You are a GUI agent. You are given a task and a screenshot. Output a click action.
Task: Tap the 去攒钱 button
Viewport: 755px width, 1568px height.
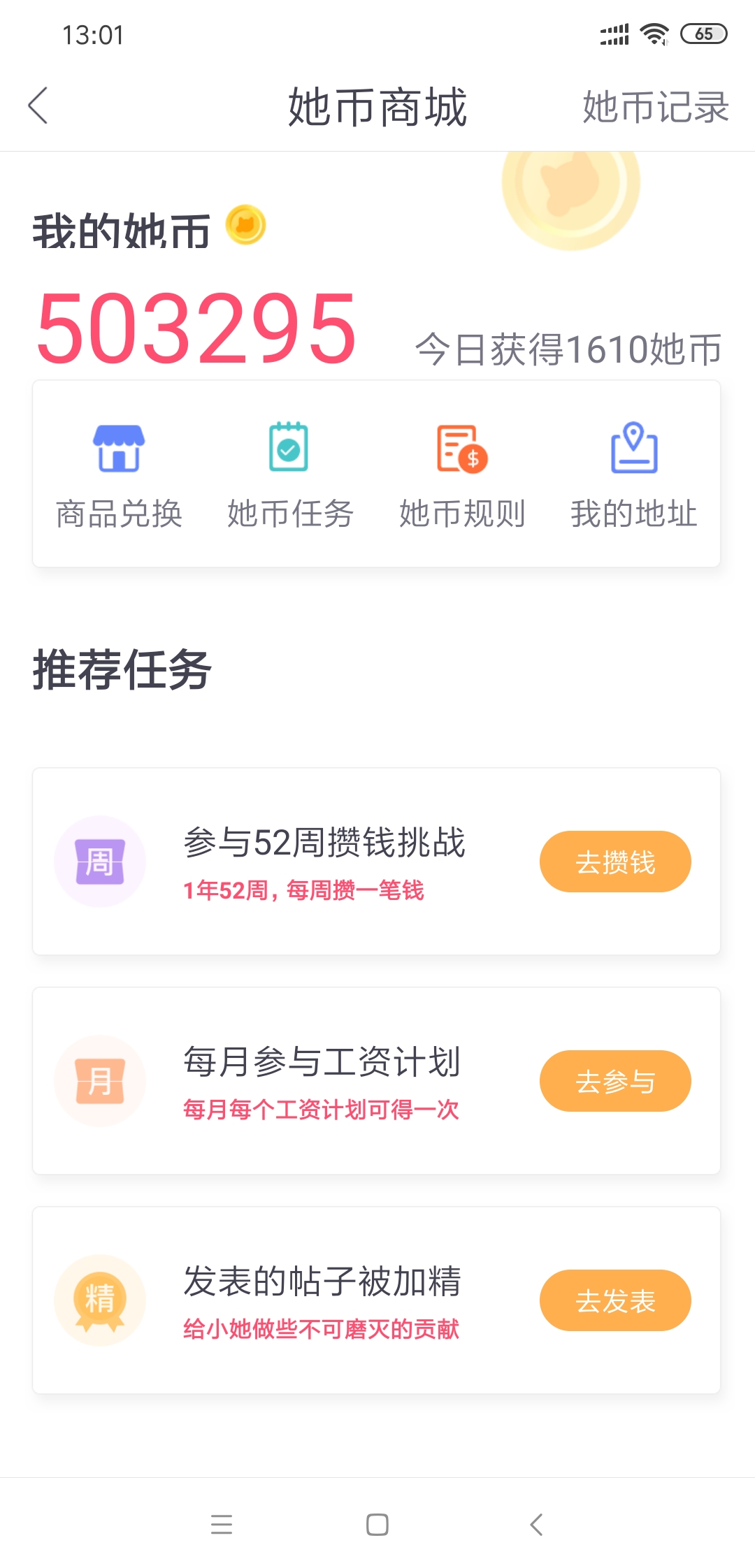[615, 862]
